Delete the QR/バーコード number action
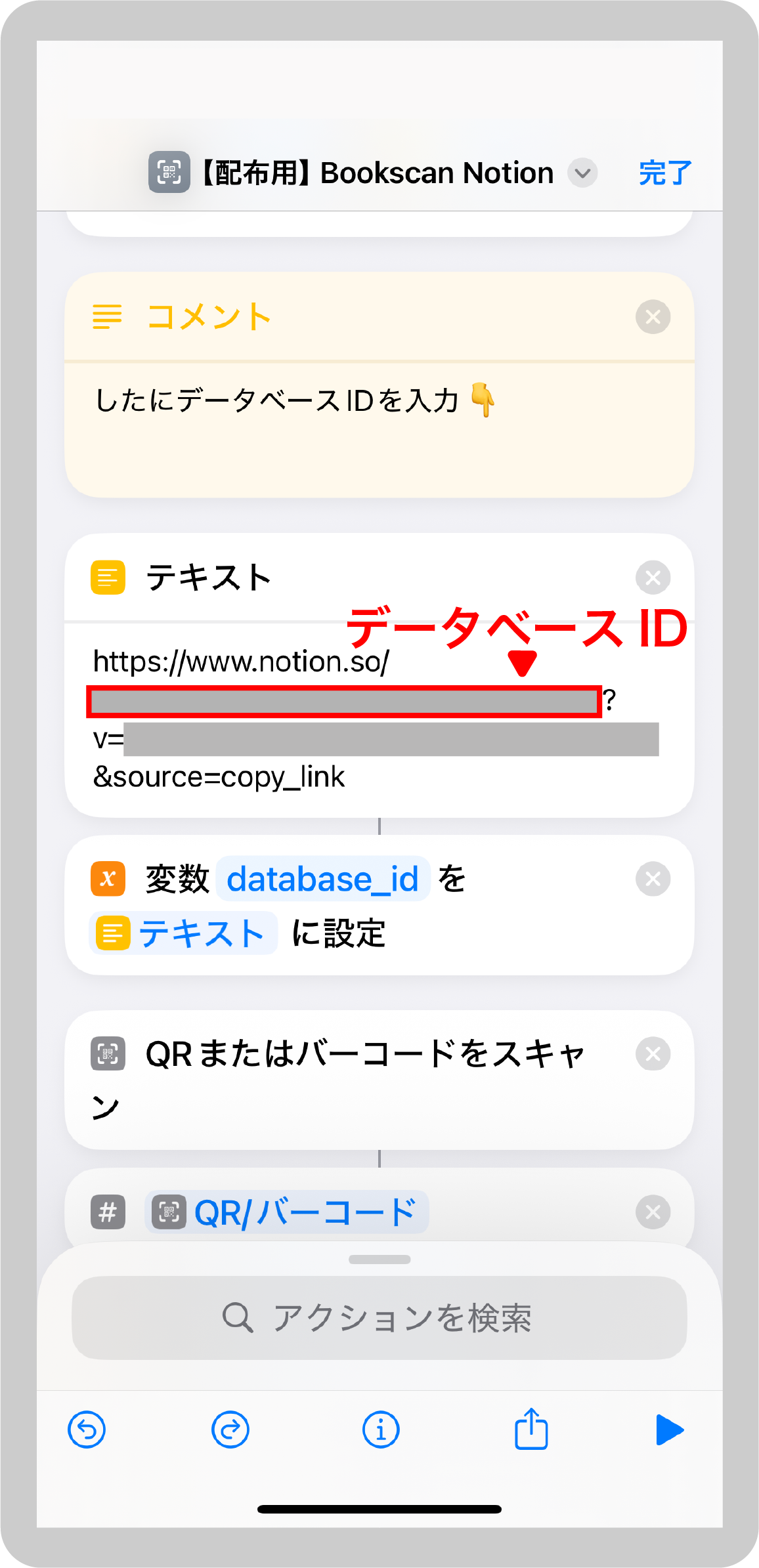Screen dimensions: 759x1568 coord(653,1212)
